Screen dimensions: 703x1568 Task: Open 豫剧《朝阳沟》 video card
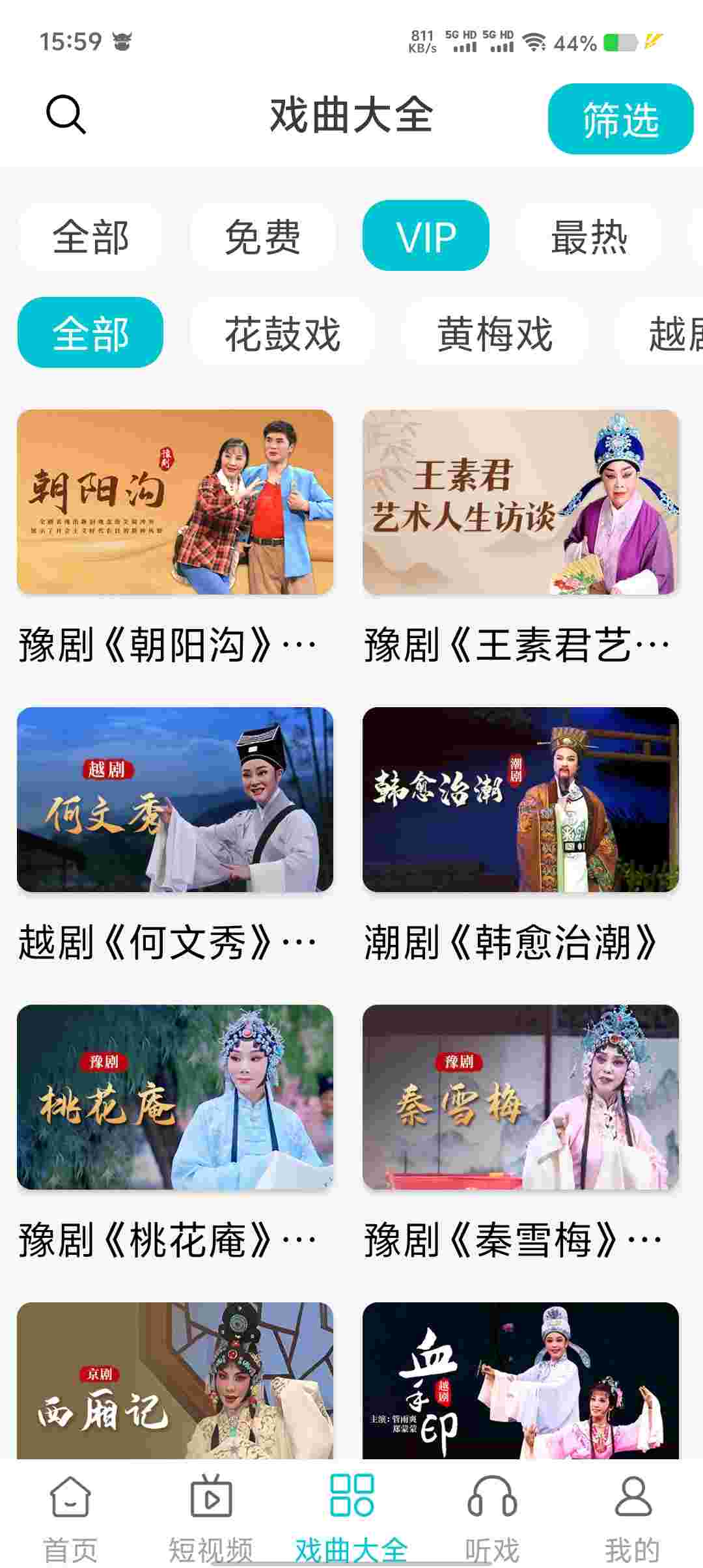(175, 502)
